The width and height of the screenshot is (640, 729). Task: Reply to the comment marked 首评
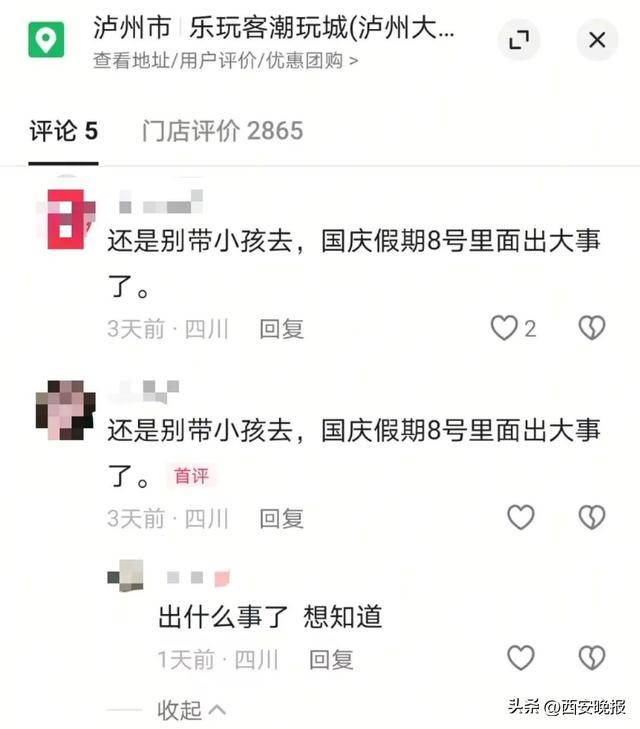click(281, 518)
